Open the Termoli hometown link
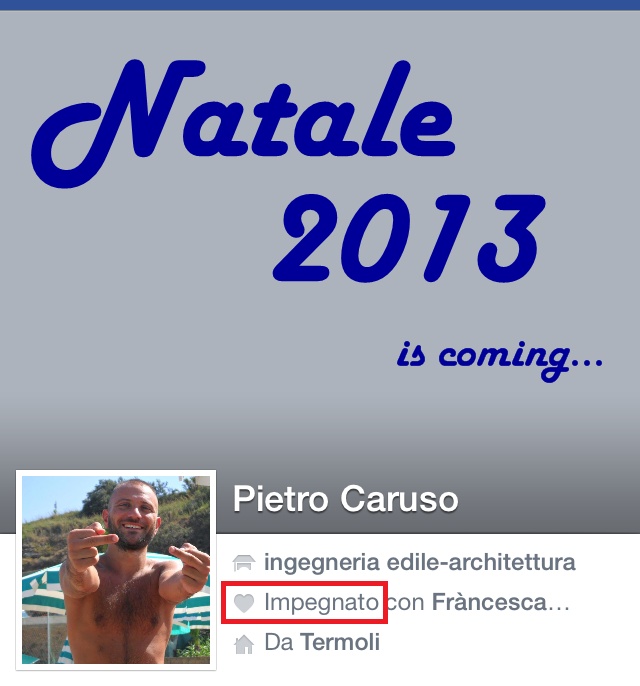The image size is (640, 686). 339,642
